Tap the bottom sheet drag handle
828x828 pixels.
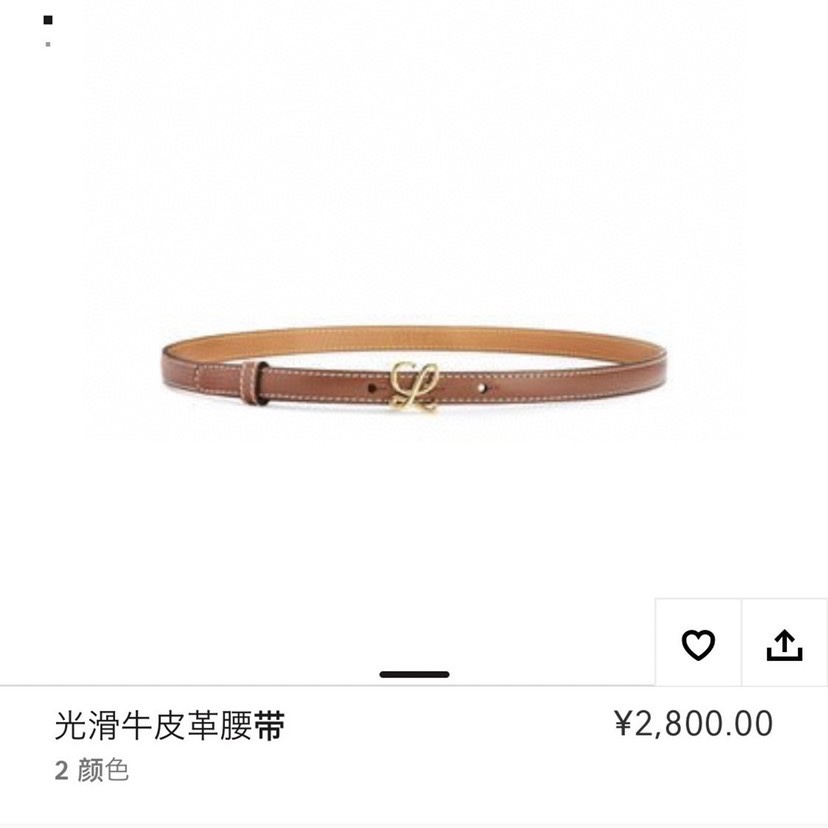pyautogui.click(x=414, y=675)
